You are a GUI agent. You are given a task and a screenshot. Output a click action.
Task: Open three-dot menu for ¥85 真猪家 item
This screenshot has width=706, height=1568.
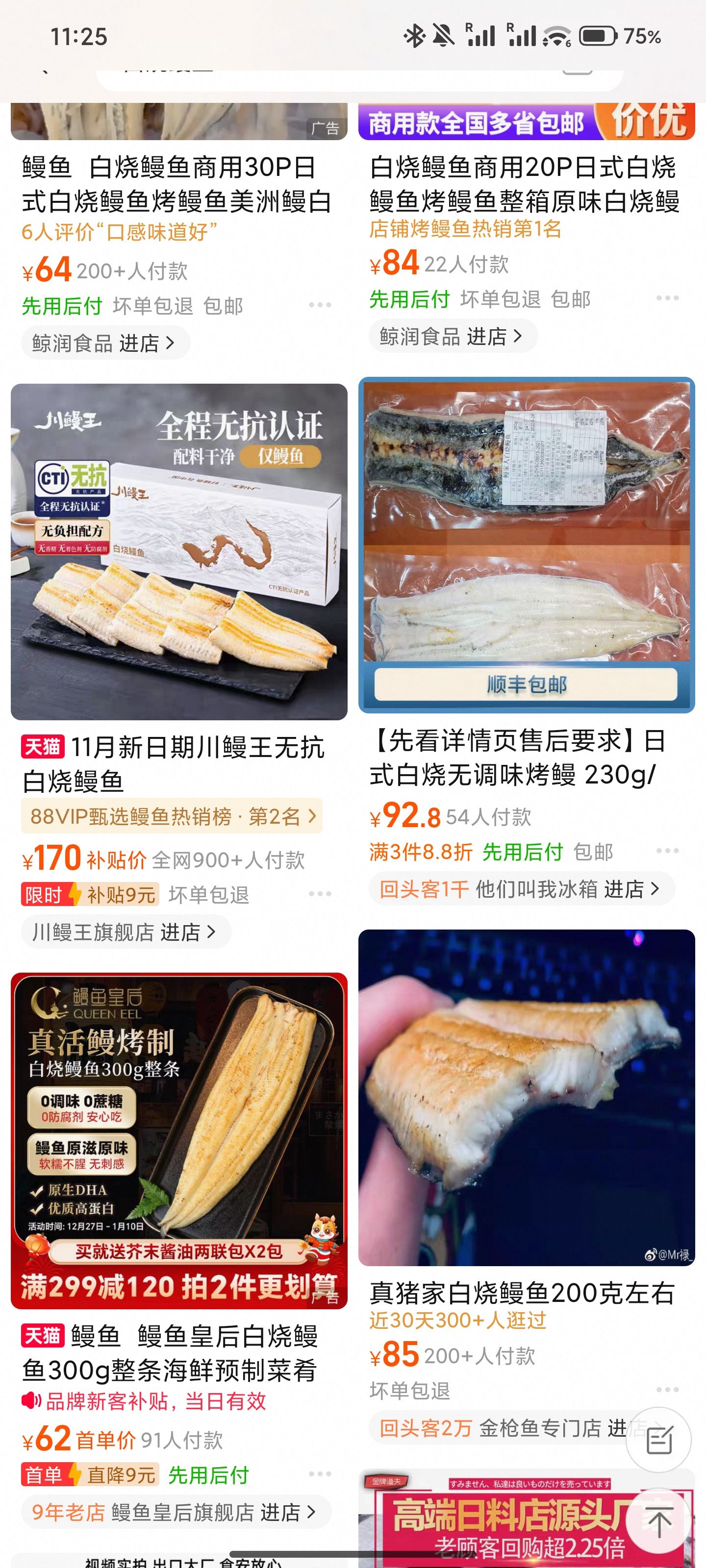[x=667, y=1390]
